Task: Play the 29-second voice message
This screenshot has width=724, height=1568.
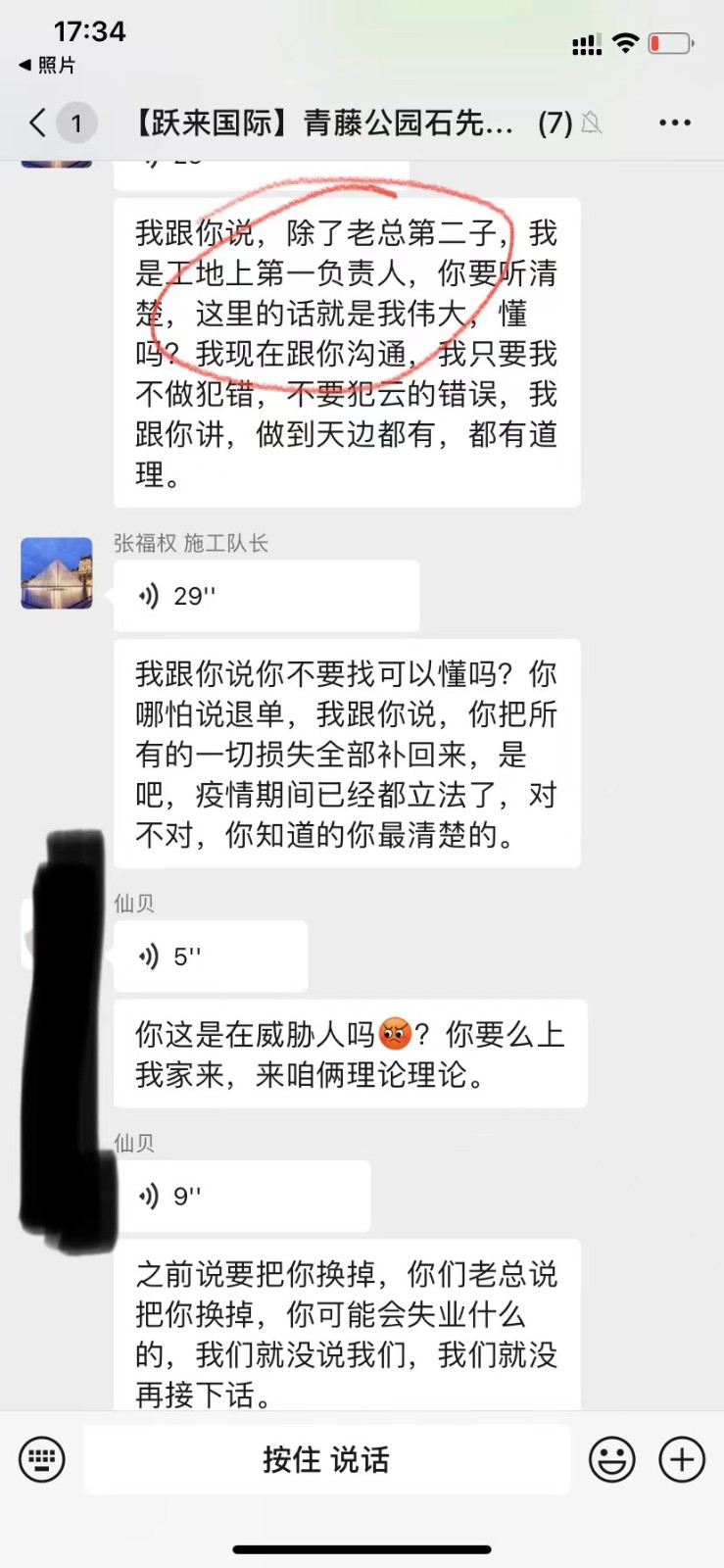Action: coord(265,596)
